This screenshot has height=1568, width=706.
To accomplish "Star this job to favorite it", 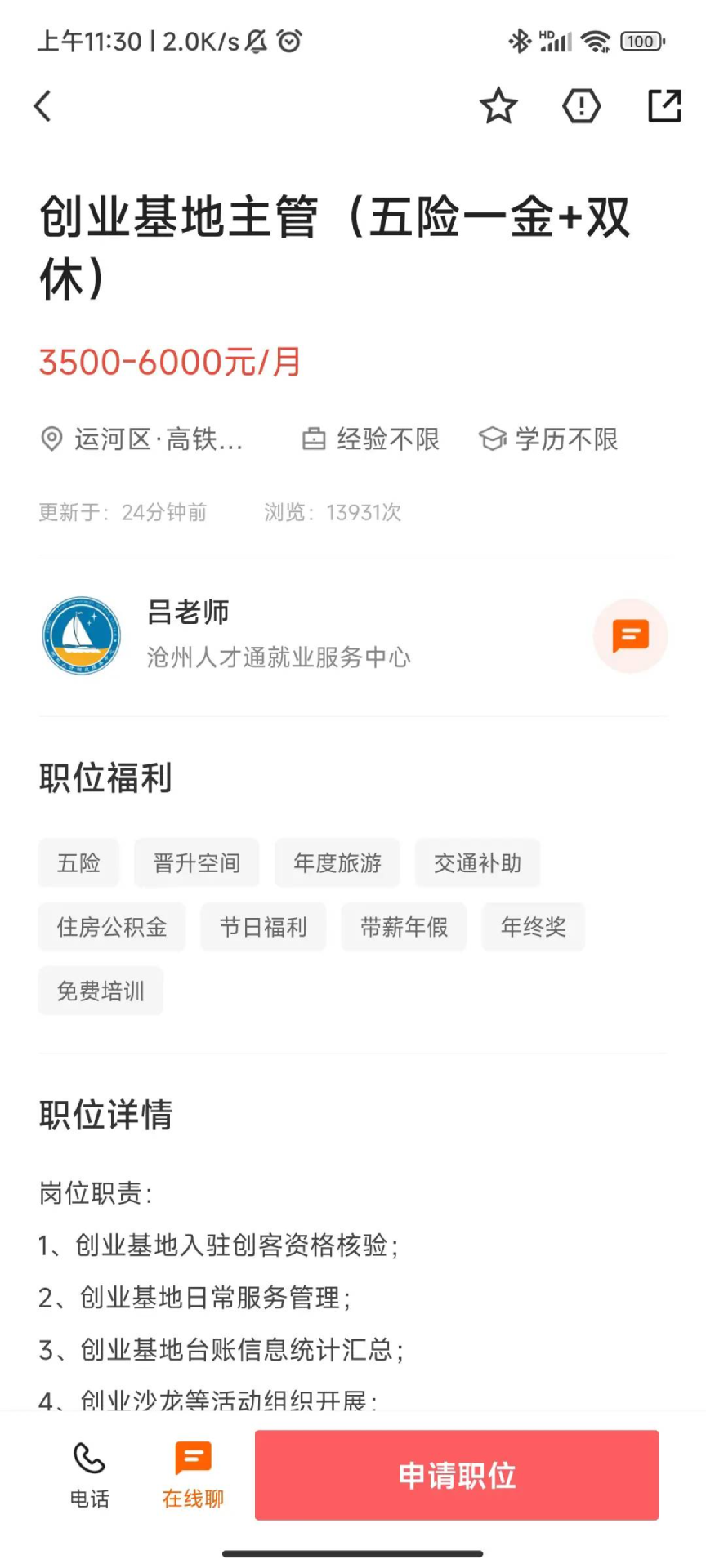I will [498, 105].
